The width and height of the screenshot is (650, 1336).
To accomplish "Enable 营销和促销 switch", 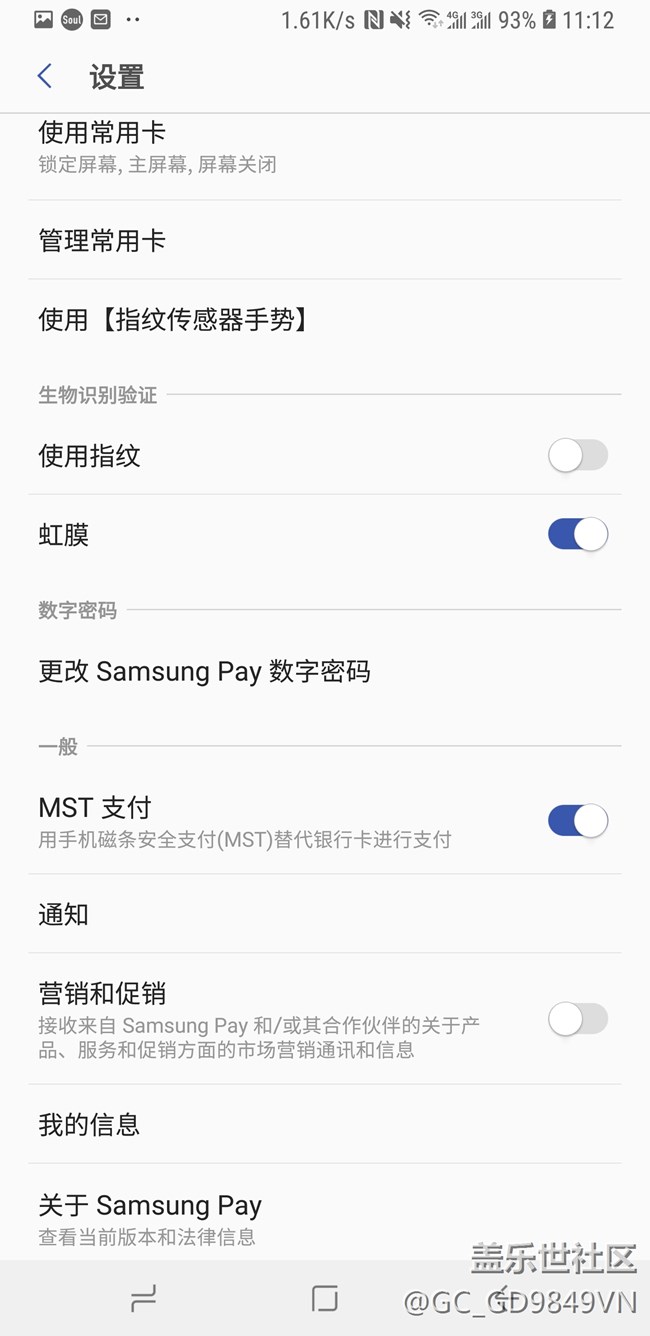I will [x=578, y=1019].
